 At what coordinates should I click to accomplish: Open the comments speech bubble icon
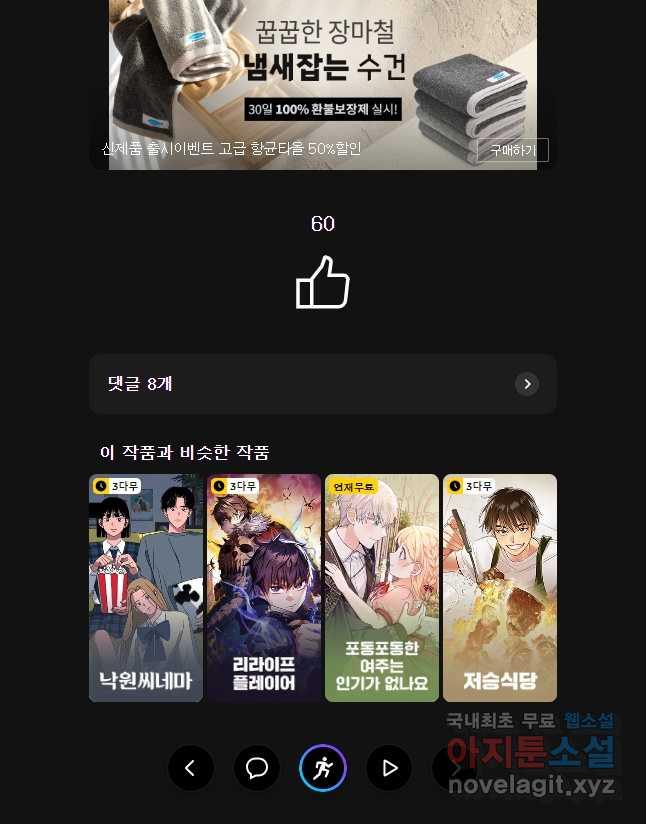(x=257, y=768)
